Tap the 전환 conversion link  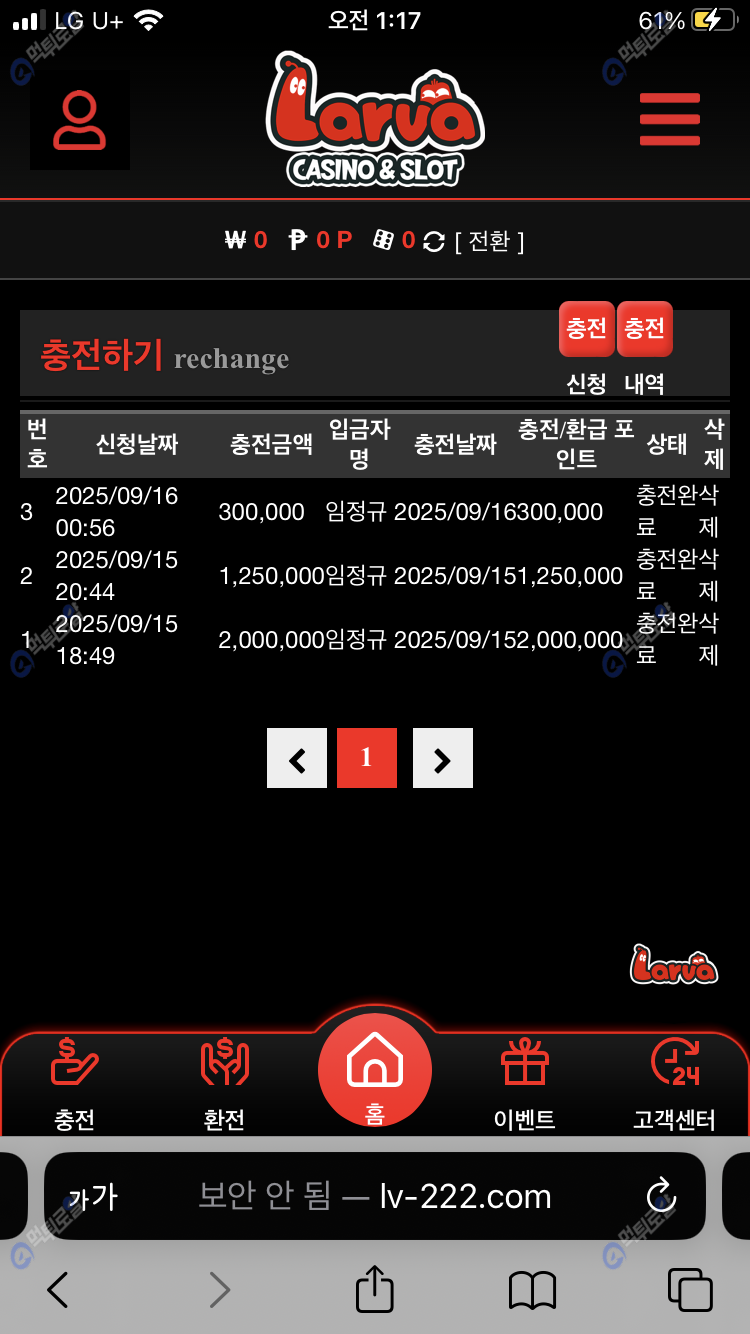[x=489, y=241]
